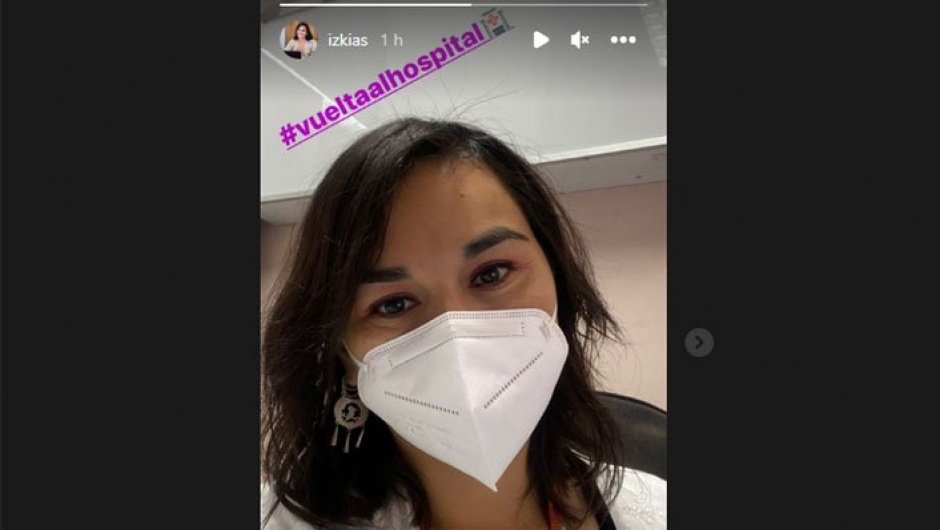The image size is (940, 530).
Task: Open the three-dot story options menu
Action: point(623,40)
